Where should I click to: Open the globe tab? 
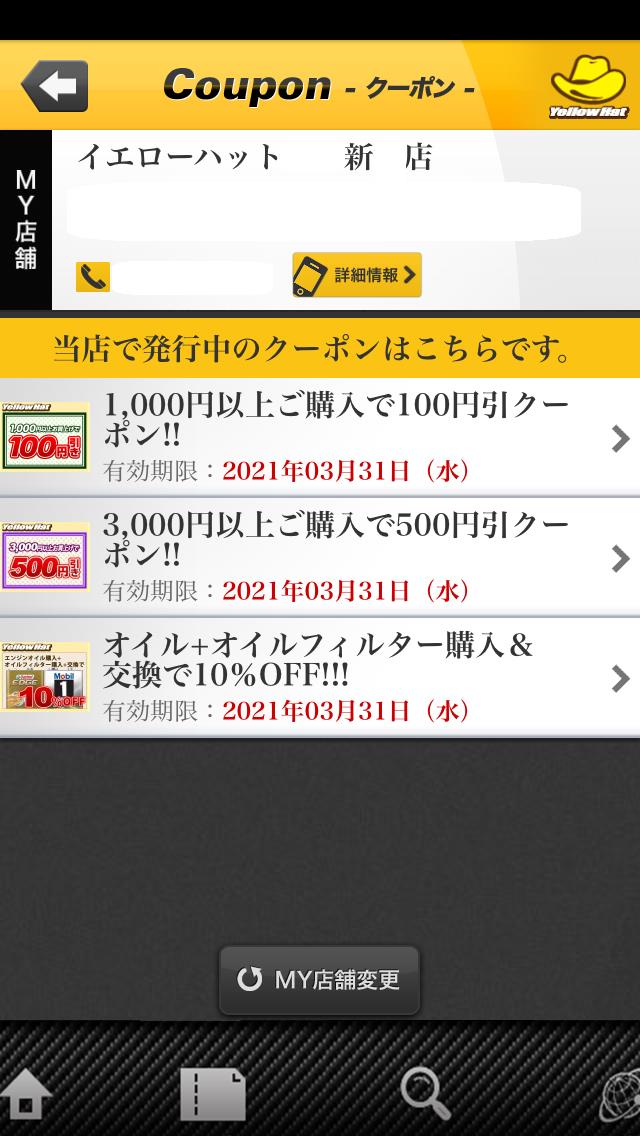click(622, 1100)
